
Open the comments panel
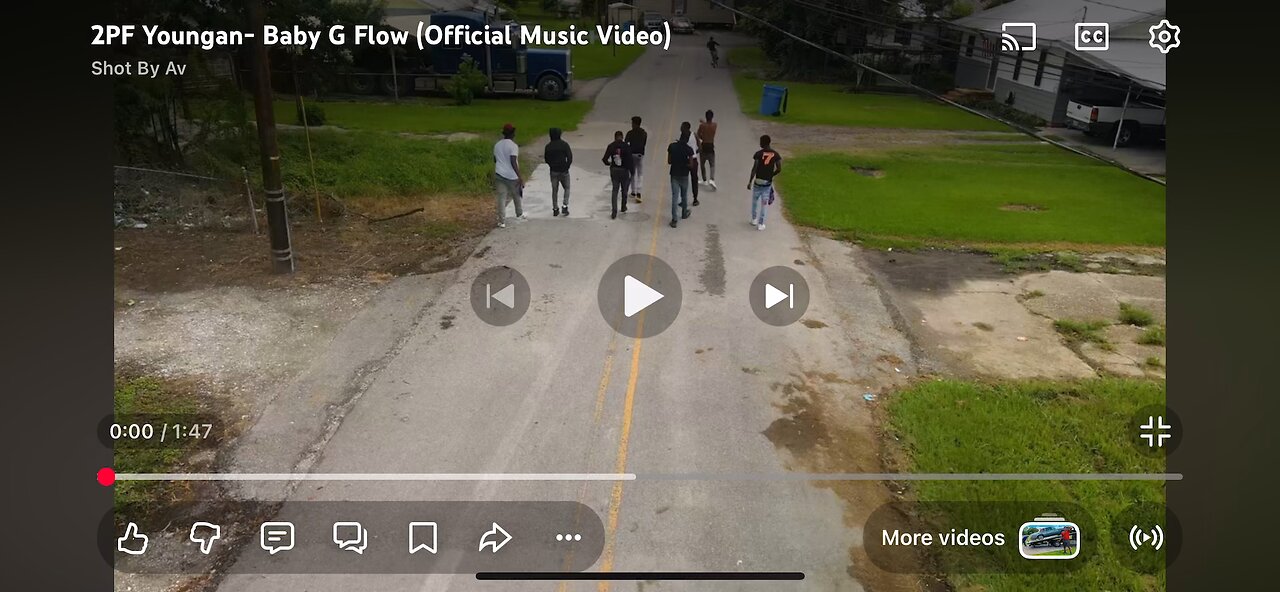tap(277, 538)
